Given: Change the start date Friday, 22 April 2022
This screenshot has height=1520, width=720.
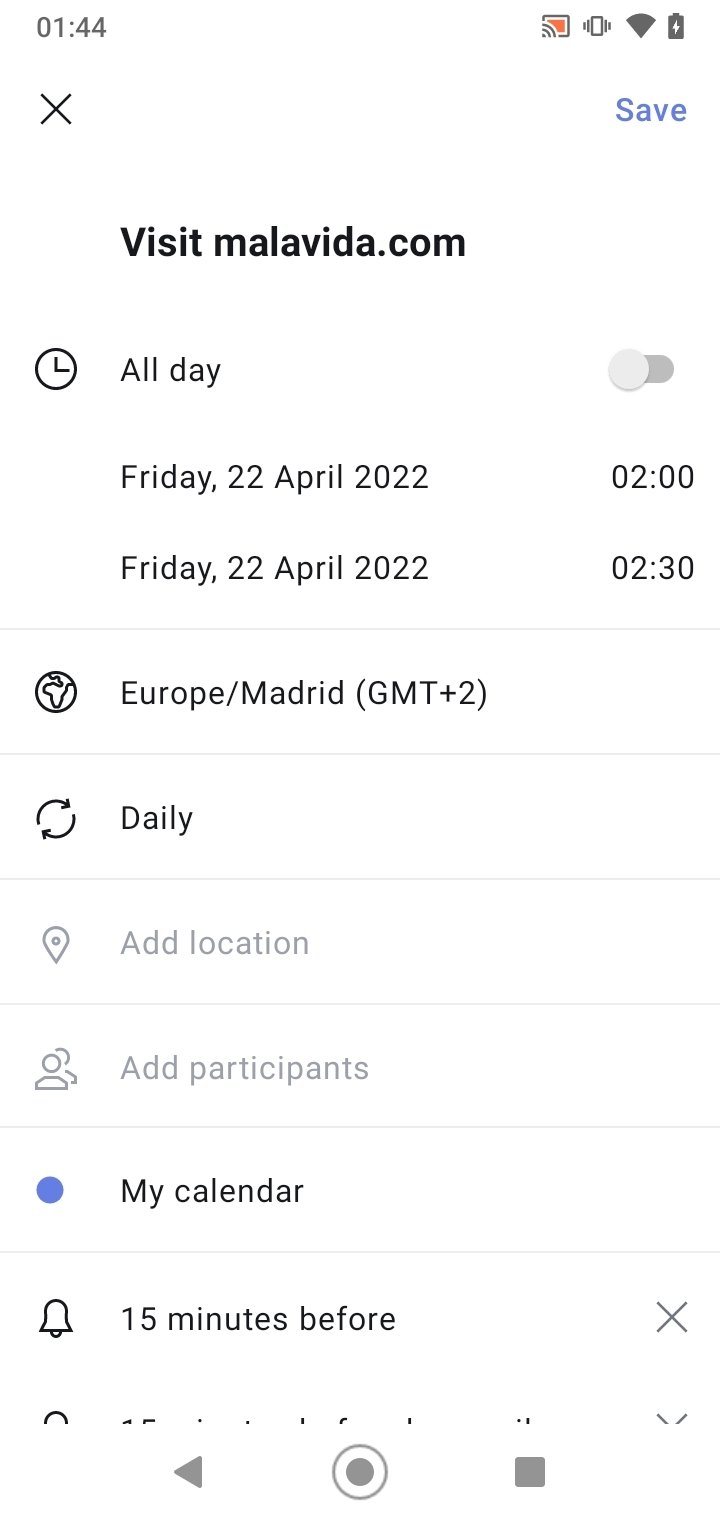Looking at the screenshot, I should (274, 477).
